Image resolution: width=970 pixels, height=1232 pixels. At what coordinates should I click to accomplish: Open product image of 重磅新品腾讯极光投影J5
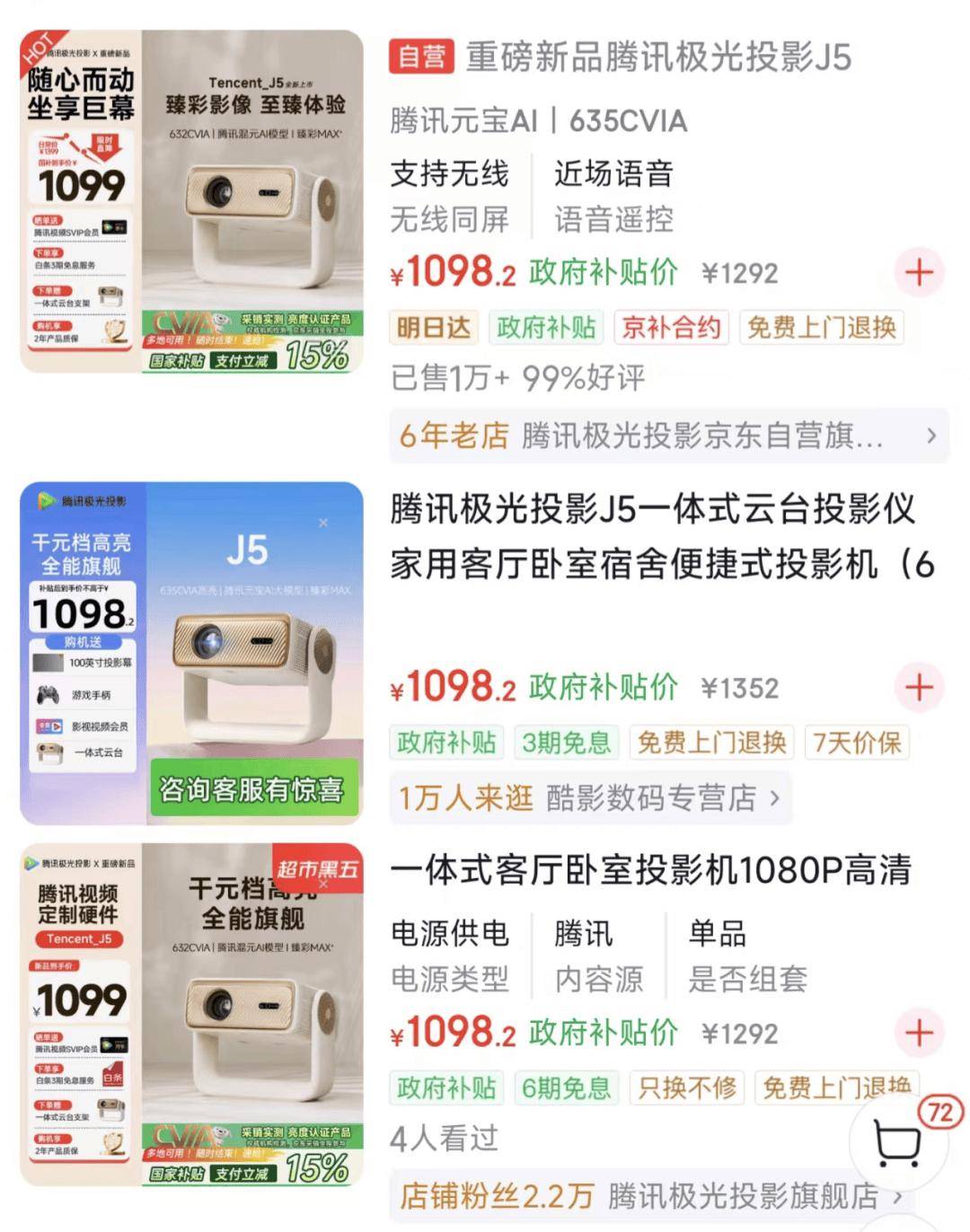click(191, 202)
